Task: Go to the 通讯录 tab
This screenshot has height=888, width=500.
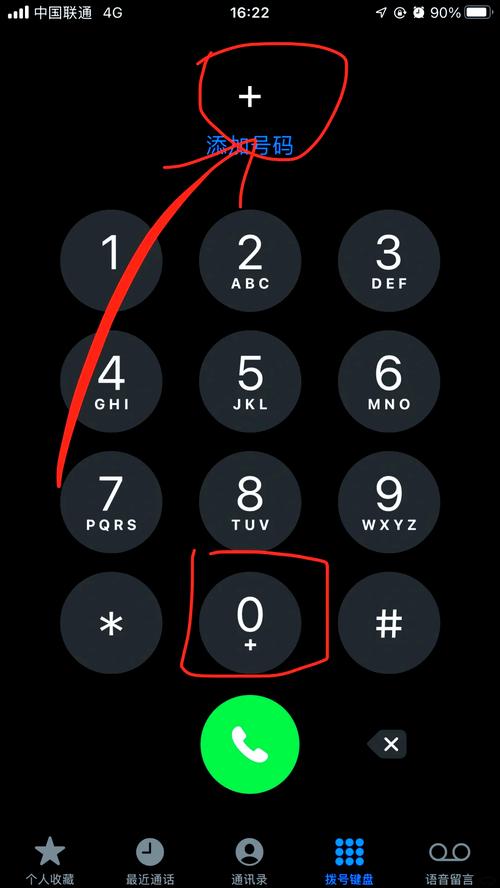Action: point(249,861)
